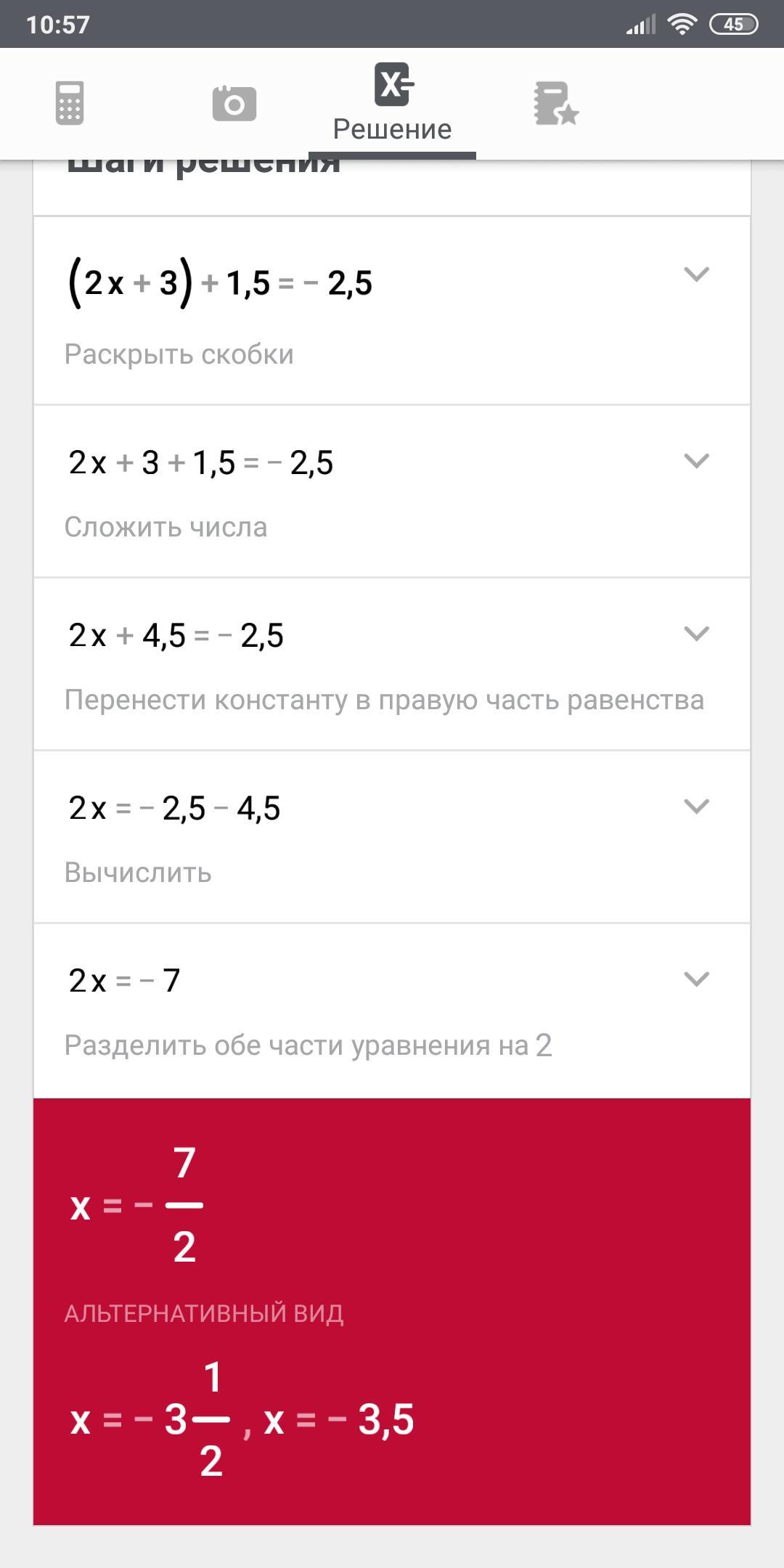Expand the Раскрыть скобки step

point(696,274)
